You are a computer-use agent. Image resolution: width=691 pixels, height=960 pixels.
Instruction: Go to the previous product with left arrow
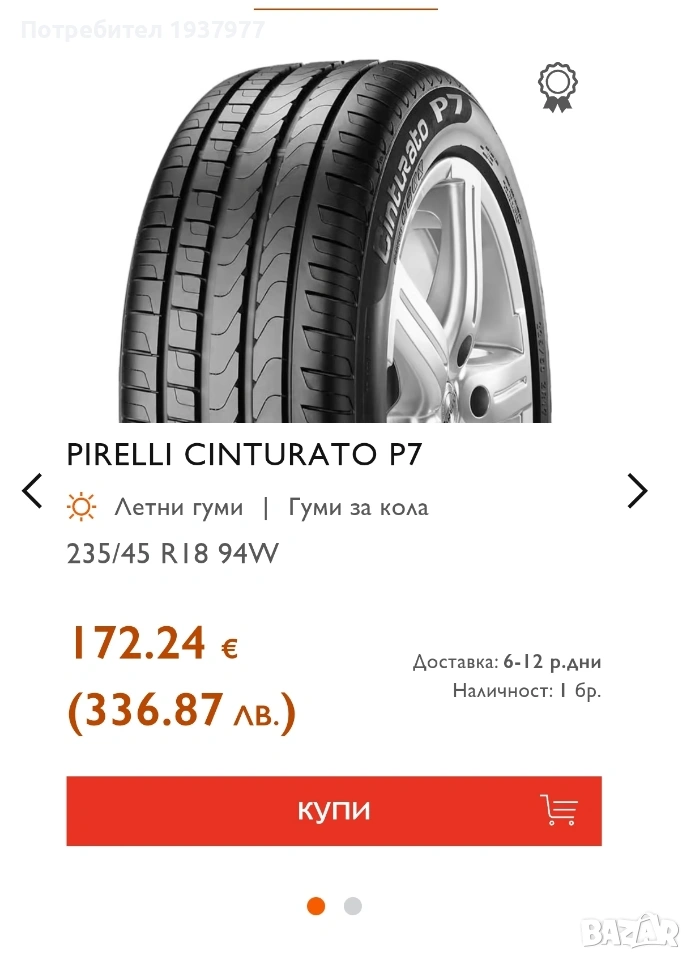coord(33,490)
